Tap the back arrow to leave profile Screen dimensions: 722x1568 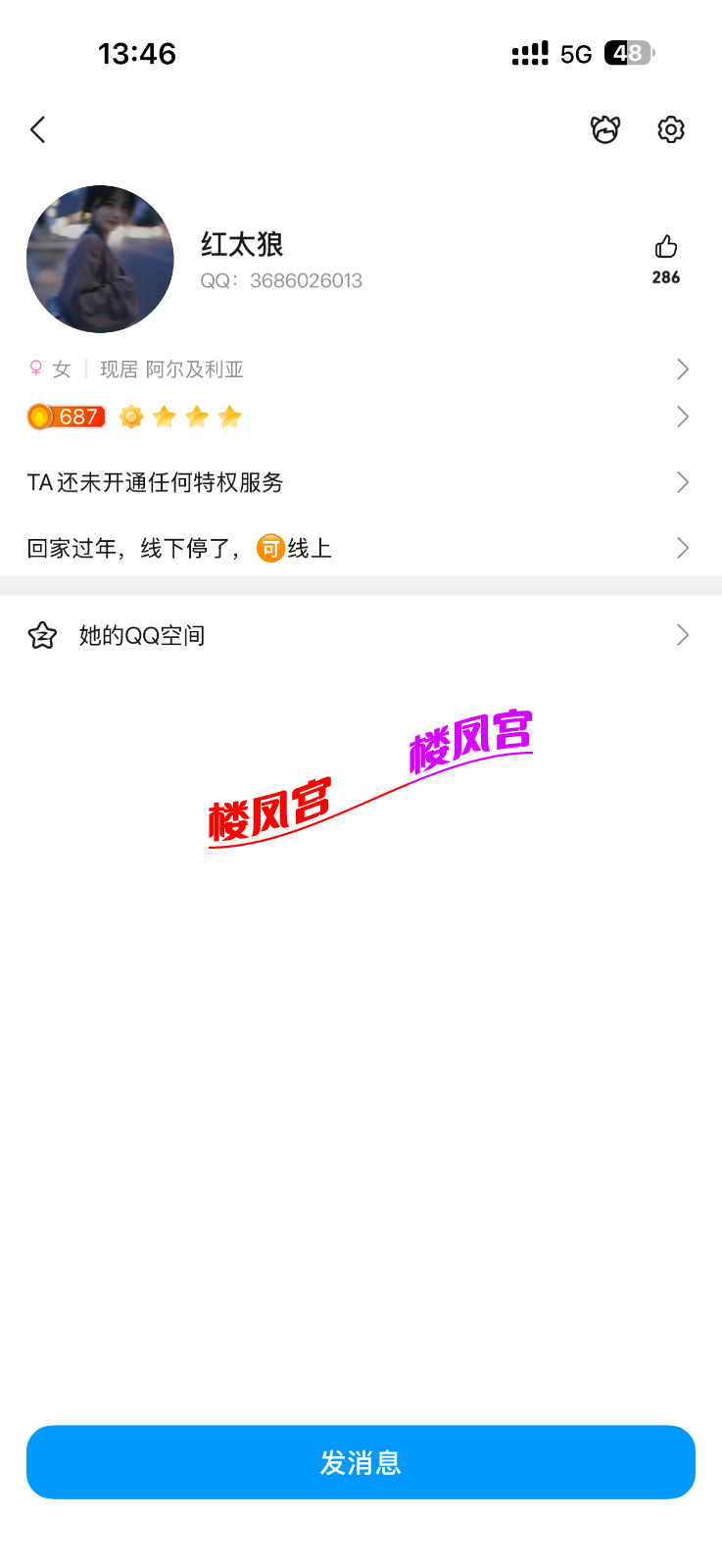coord(38,129)
